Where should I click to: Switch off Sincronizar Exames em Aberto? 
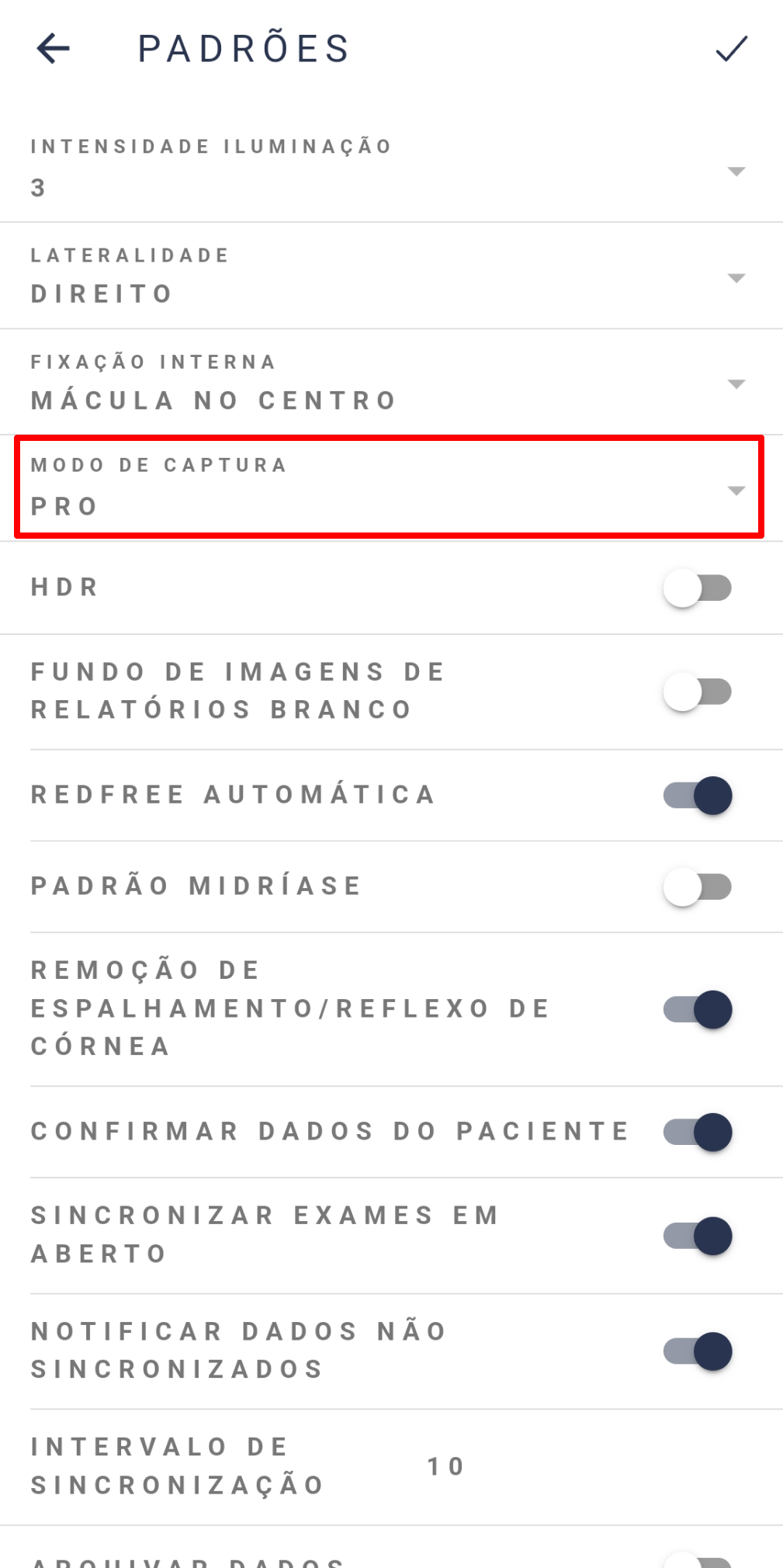coord(697,1236)
